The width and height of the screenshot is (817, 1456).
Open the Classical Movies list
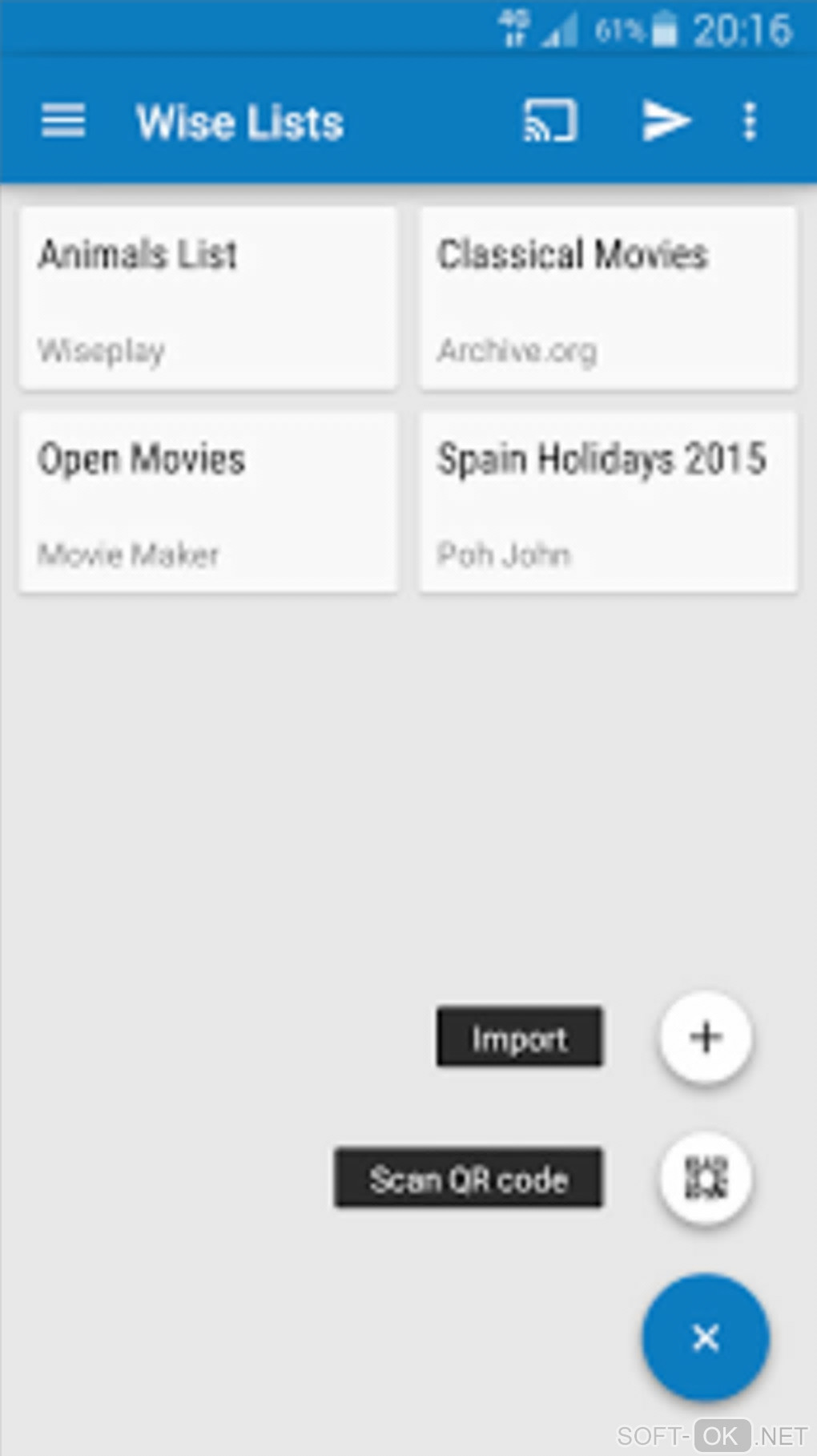coord(608,298)
